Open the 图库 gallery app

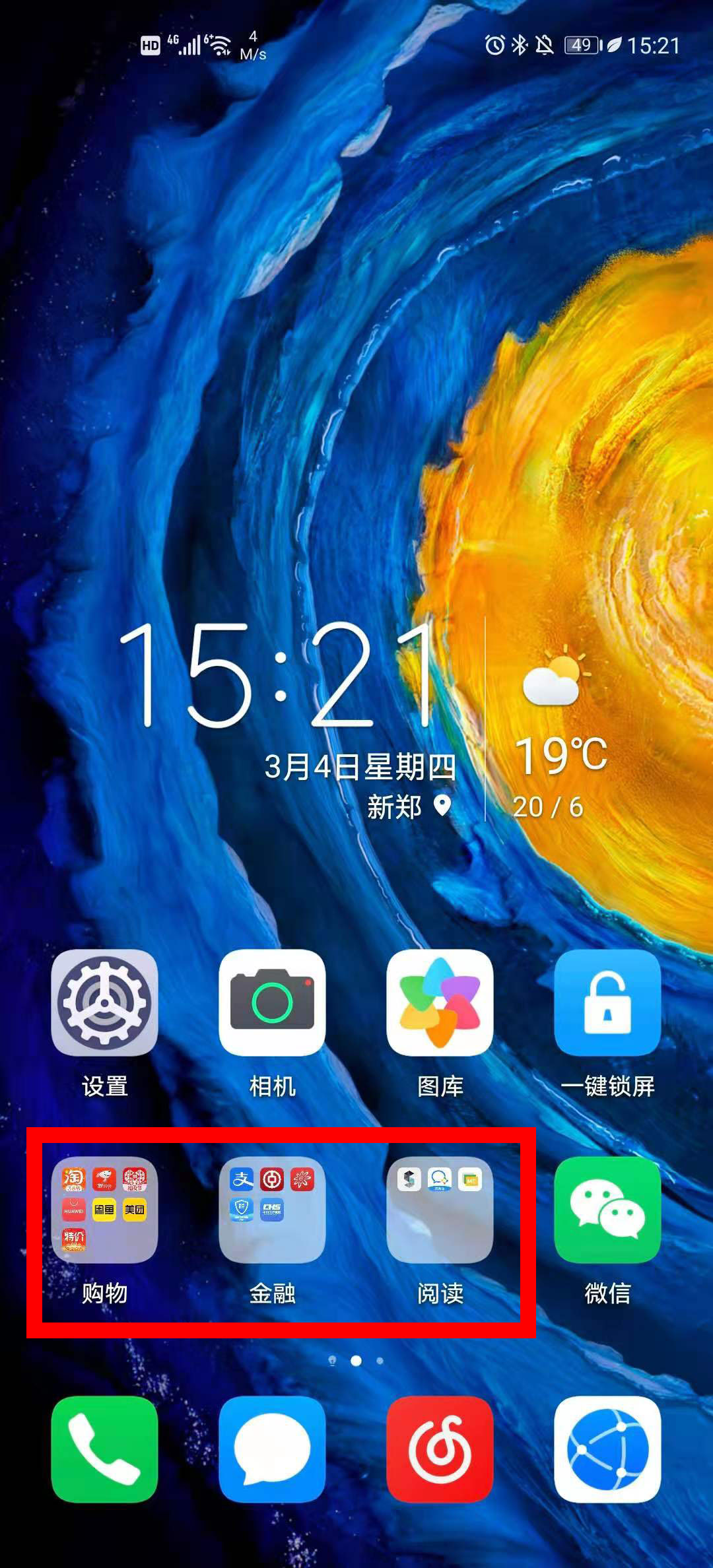440,1002
